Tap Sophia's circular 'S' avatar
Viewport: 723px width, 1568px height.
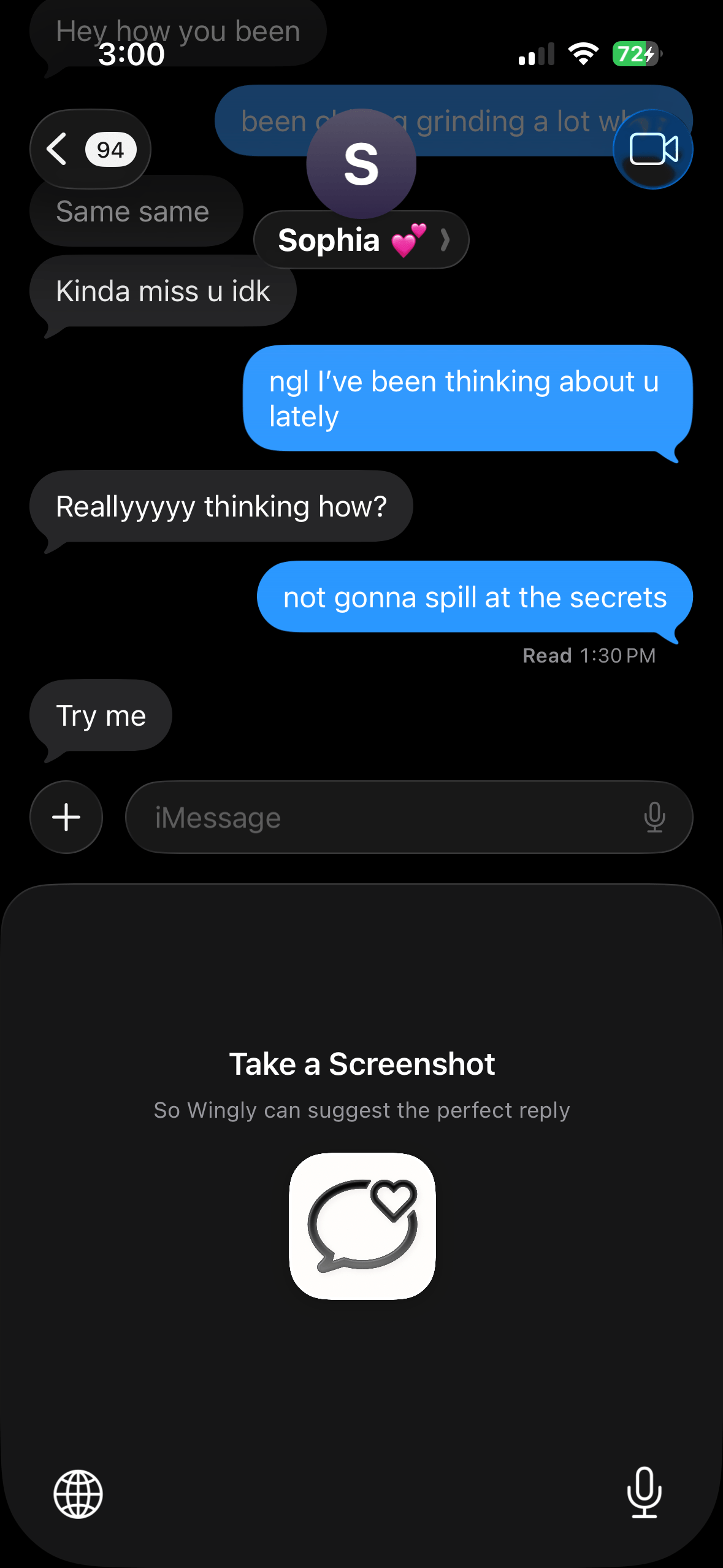click(361, 164)
